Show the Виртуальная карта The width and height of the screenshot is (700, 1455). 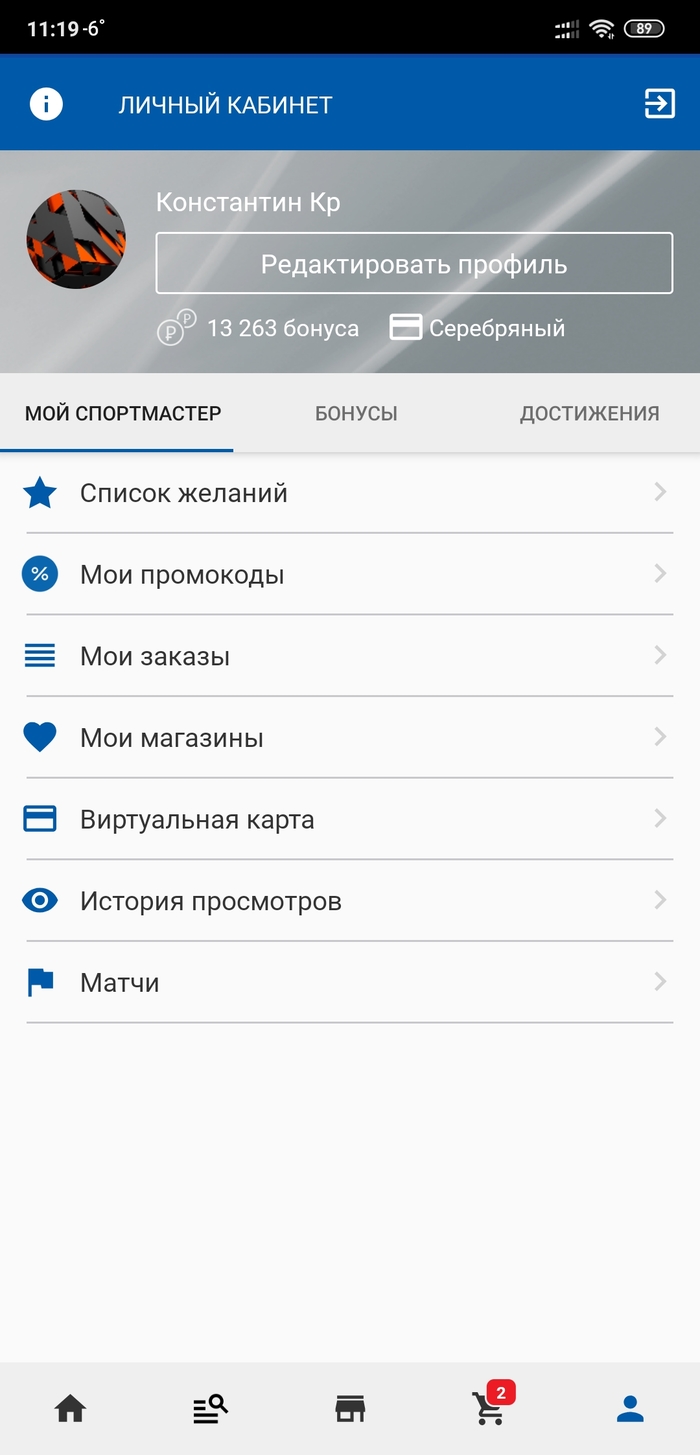click(x=348, y=820)
